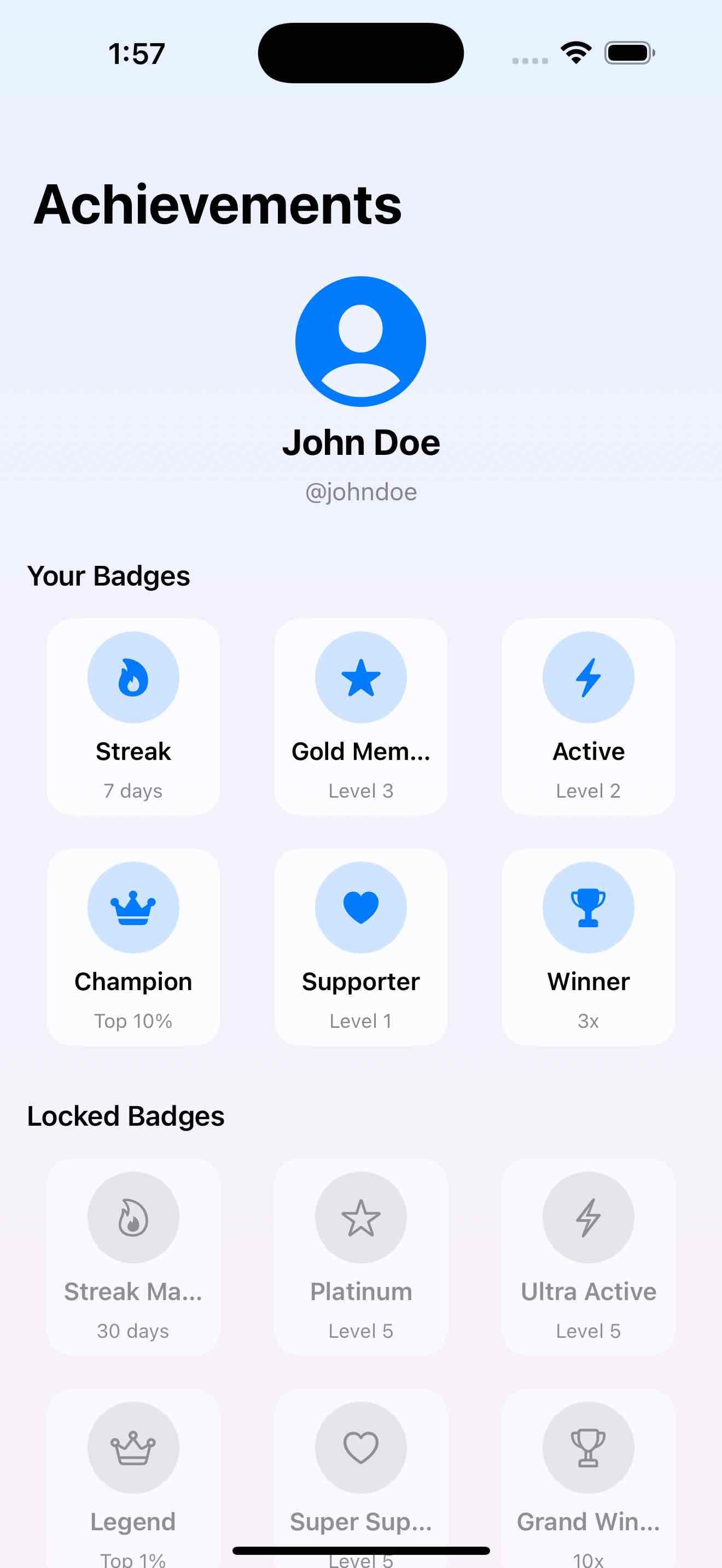This screenshot has height=1568, width=722.
Task: Select the Gold Member Level 3 badge
Action: pyautogui.click(x=361, y=716)
